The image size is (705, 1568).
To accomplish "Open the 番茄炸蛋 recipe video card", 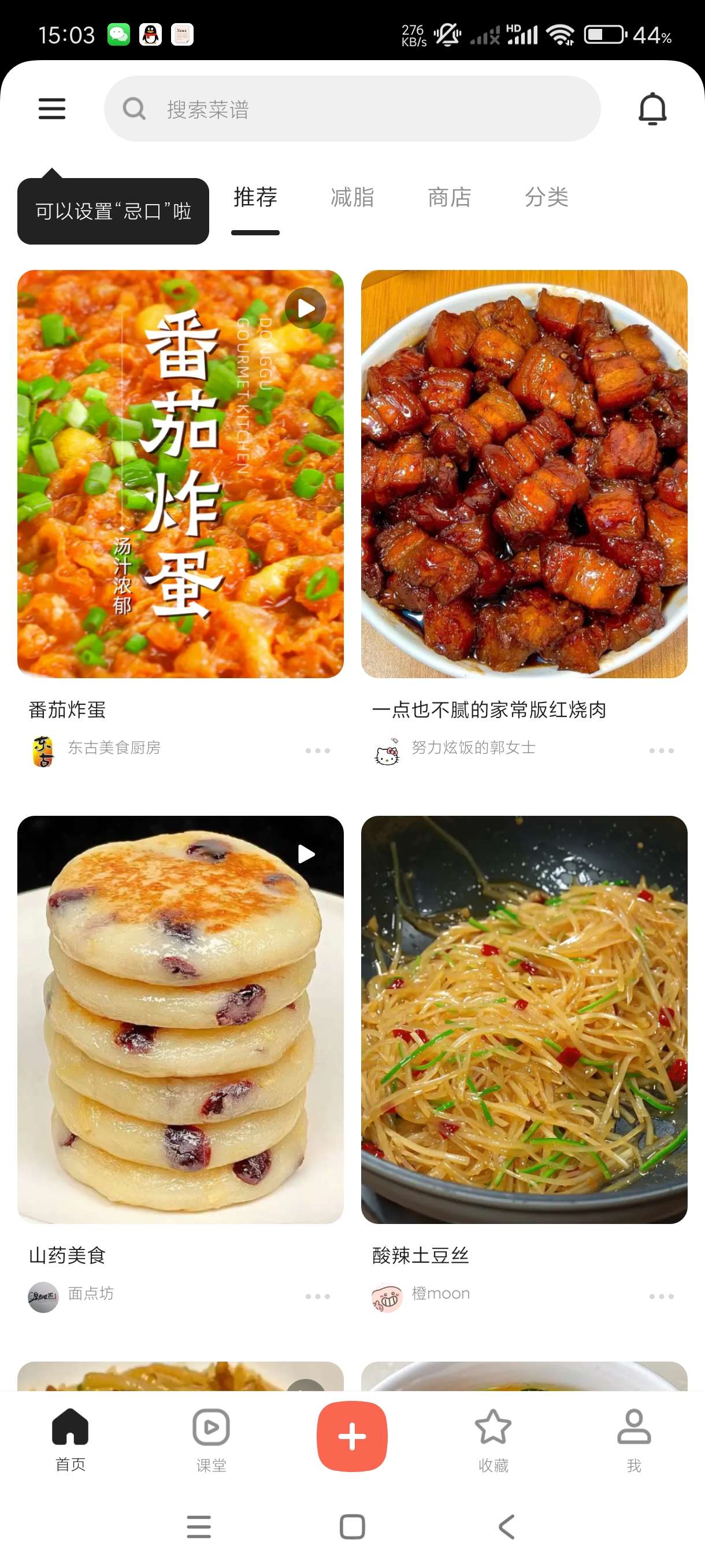I will [x=180, y=474].
